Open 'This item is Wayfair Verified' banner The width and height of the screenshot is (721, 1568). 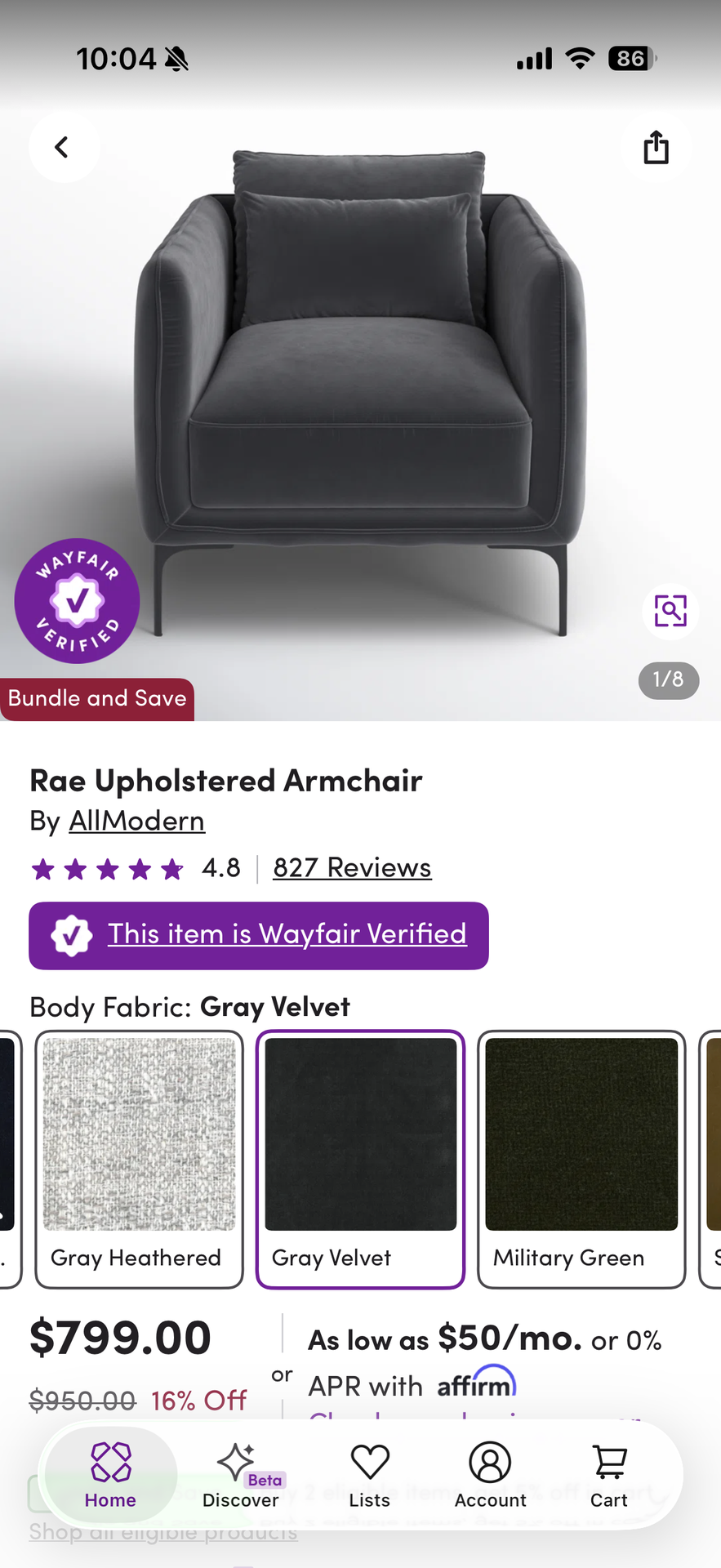[x=259, y=936]
